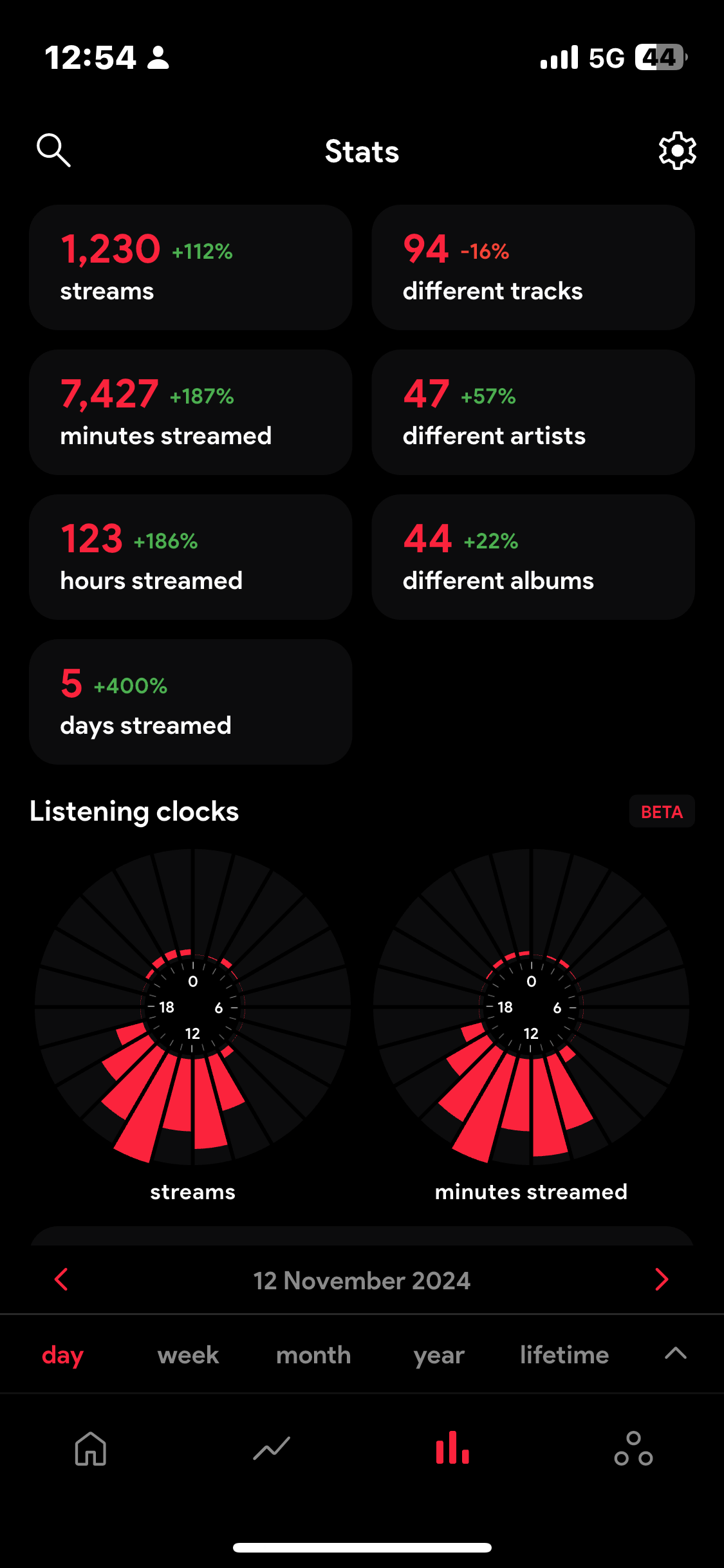Open the 44 different albums card
Image resolution: width=724 pixels, height=1568 pixels.
pyautogui.click(x=533, y=557)
